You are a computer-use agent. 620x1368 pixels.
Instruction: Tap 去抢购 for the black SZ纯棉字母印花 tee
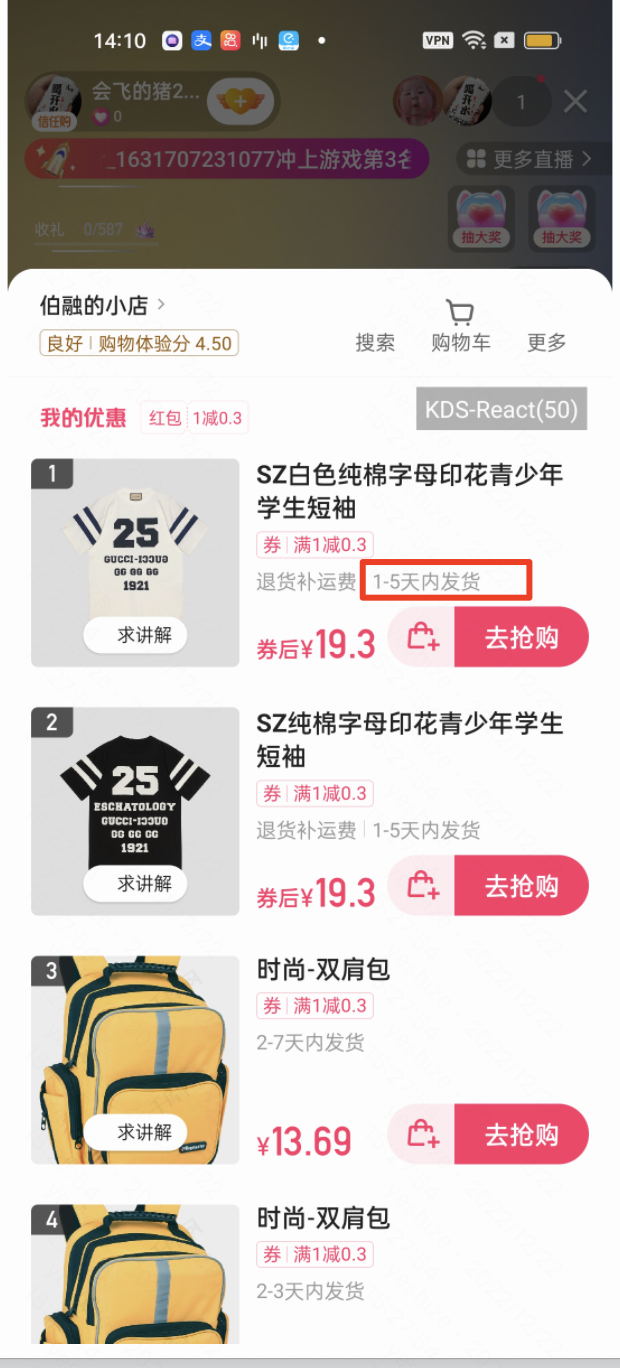point(521,886)
